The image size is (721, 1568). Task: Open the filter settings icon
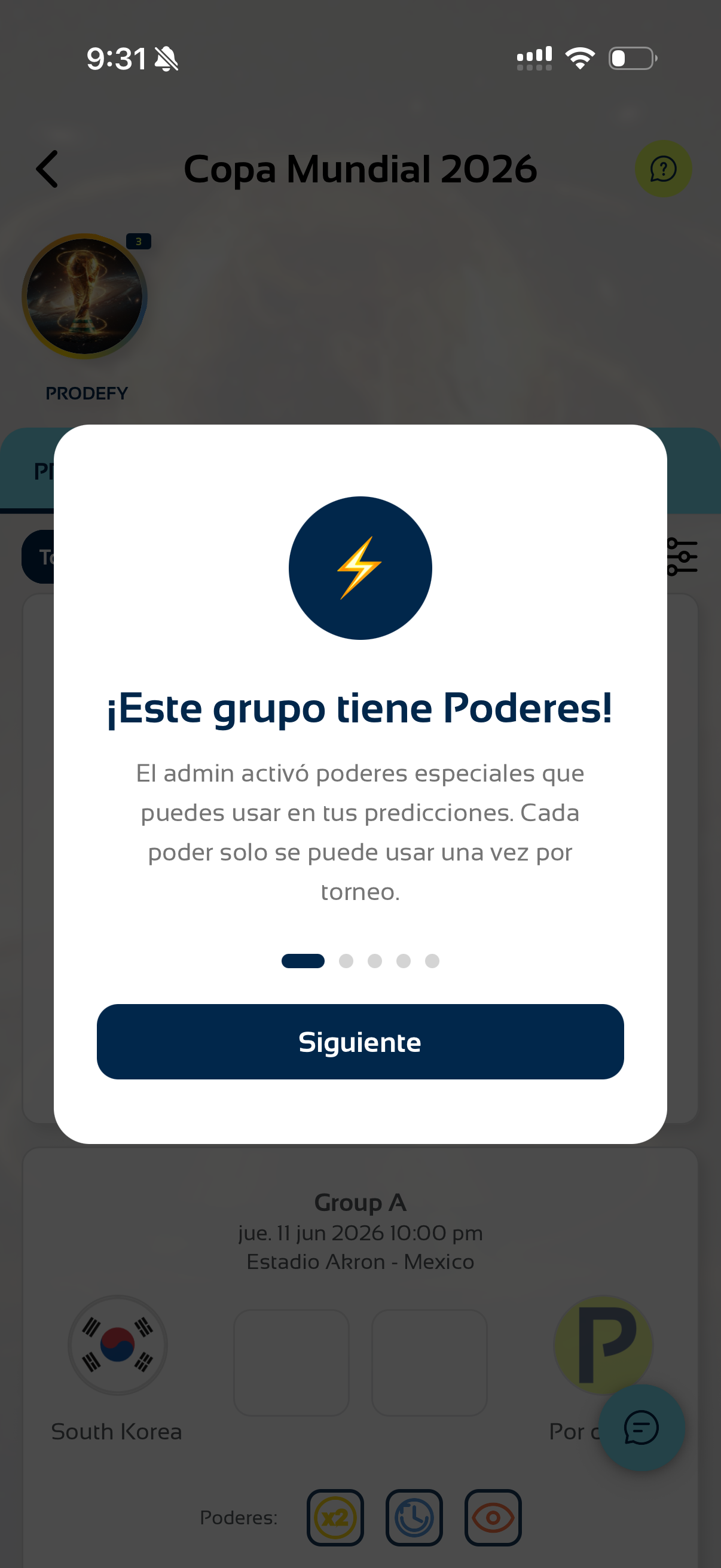click(x=682, y=556)
